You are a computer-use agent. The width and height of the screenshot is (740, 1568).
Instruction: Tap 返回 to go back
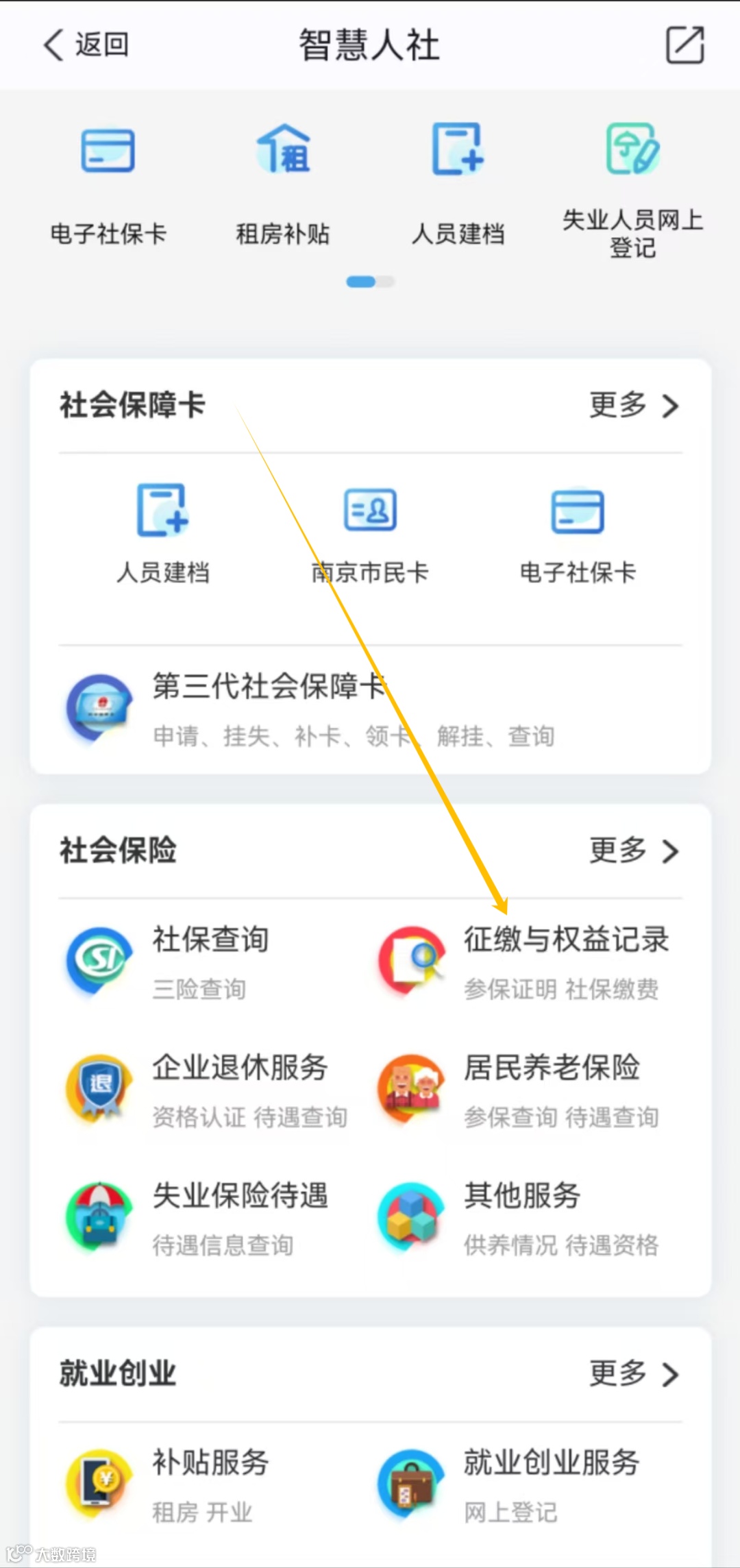86,44
